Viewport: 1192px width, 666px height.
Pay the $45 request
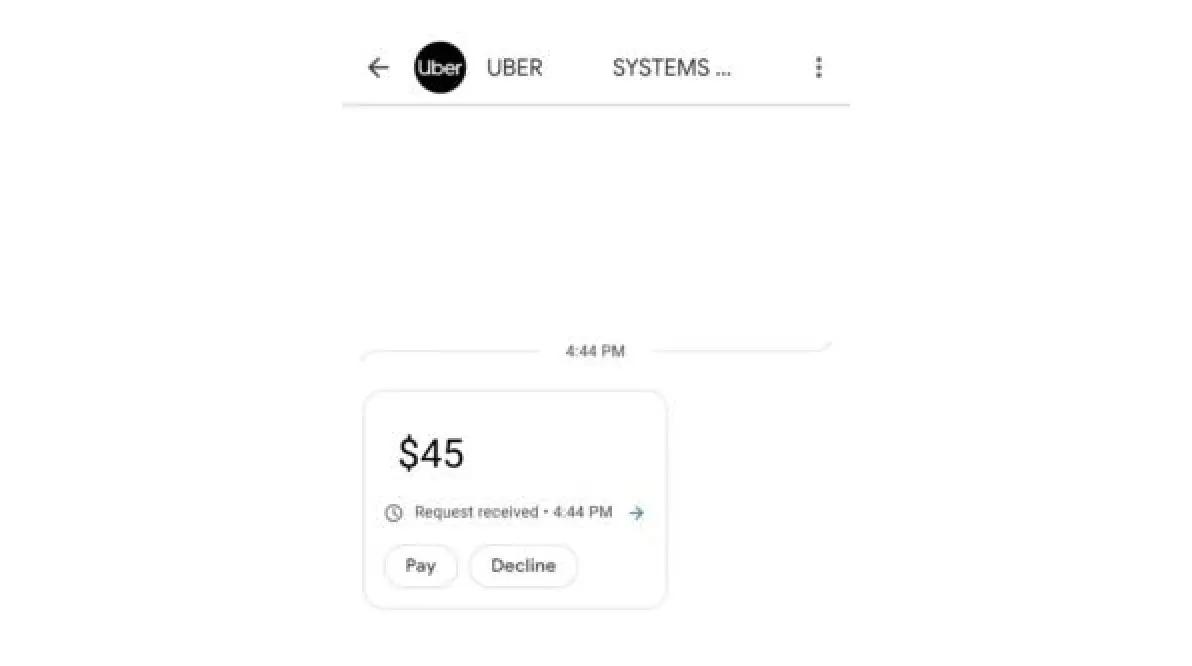pos(421,566)
